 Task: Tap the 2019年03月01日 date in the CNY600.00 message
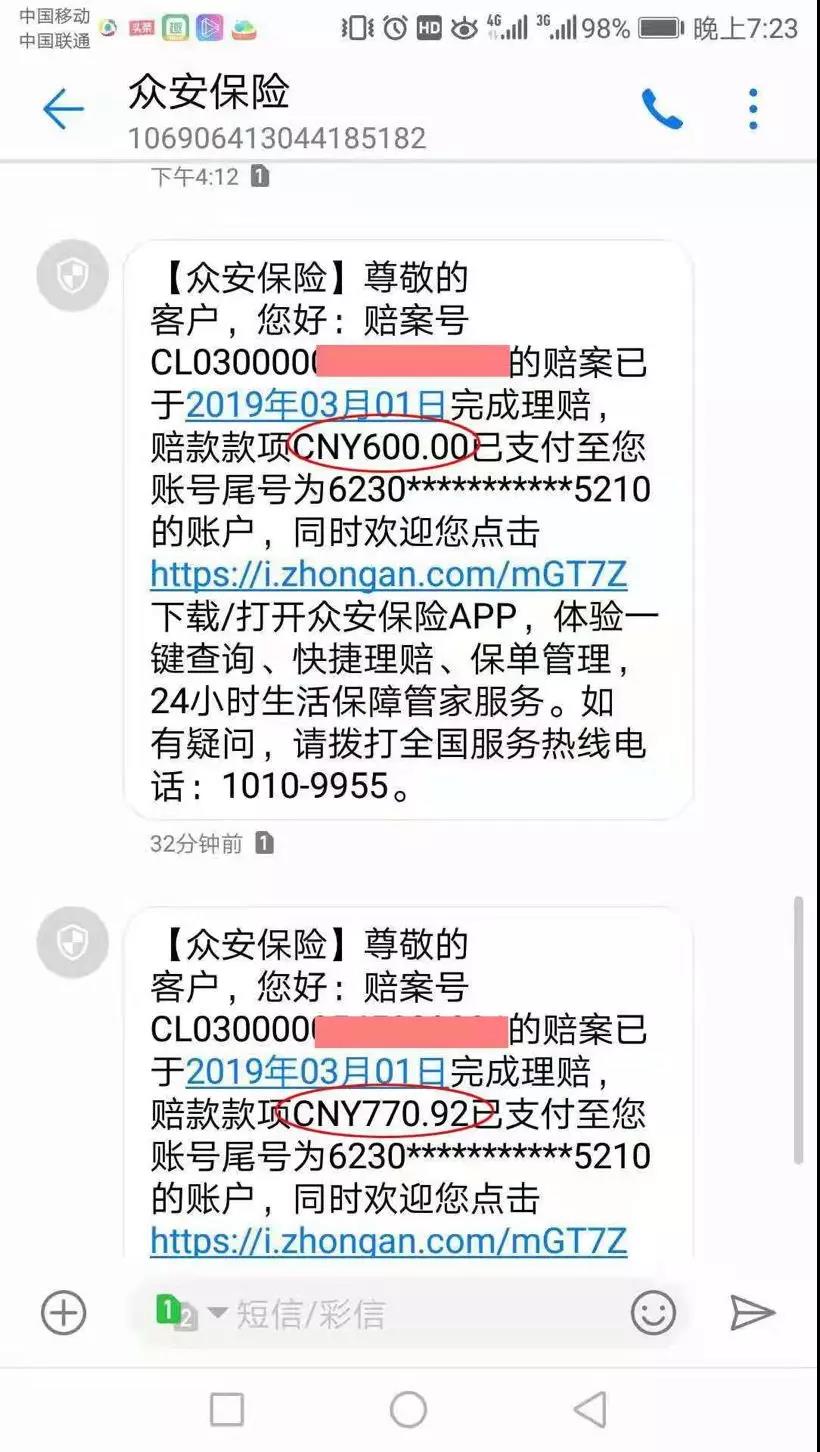tap(316, 404)
